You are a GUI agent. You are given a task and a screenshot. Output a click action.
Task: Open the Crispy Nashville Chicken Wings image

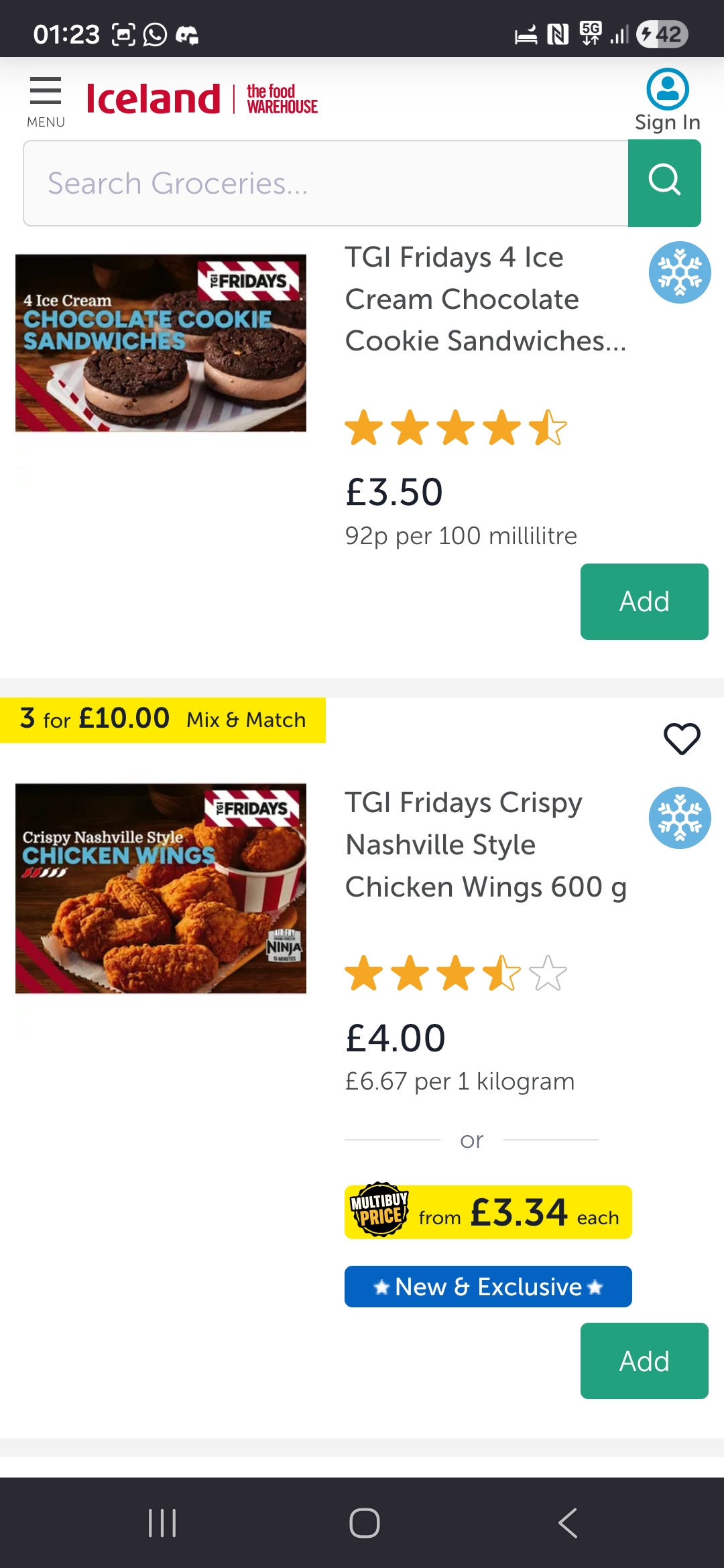161,888
